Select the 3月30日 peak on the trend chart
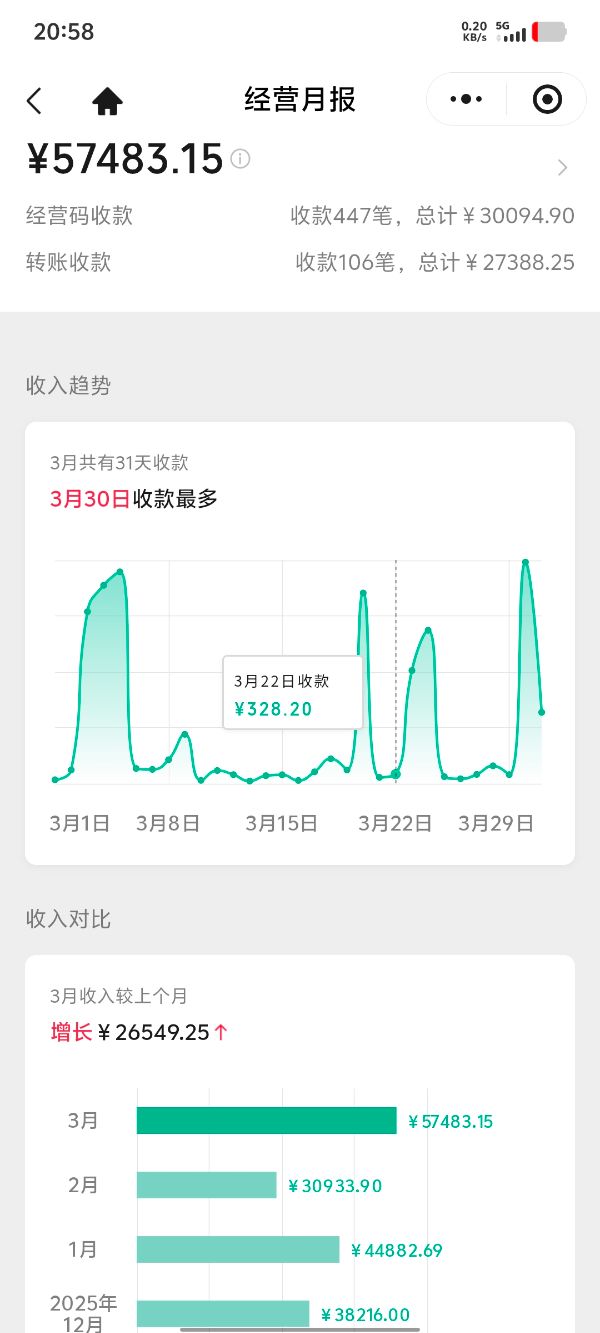This screenshot has width=600, height=1333. tap(525, 562)
